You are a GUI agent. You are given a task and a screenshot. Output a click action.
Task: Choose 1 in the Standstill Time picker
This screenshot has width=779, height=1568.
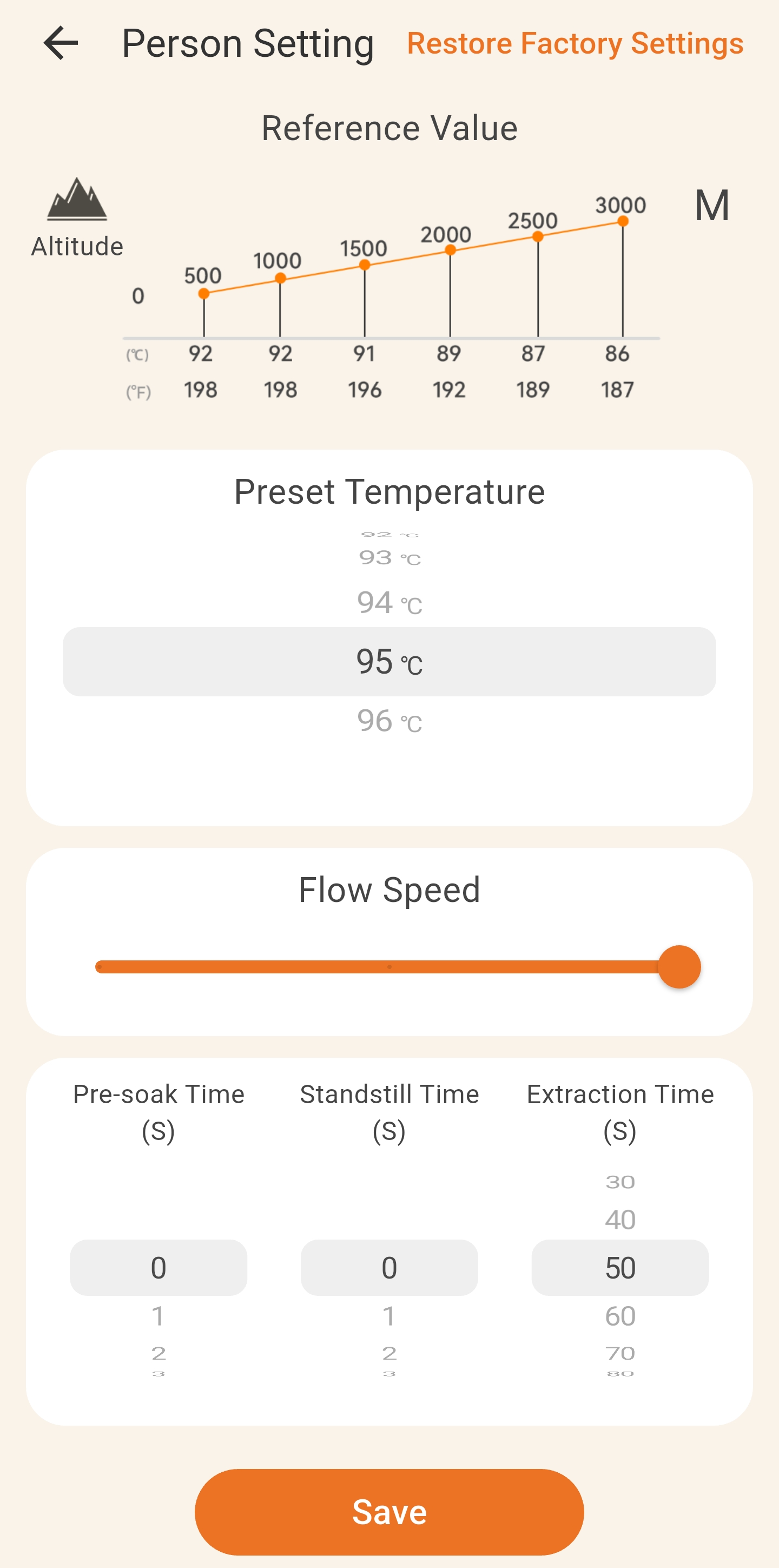389,1316
